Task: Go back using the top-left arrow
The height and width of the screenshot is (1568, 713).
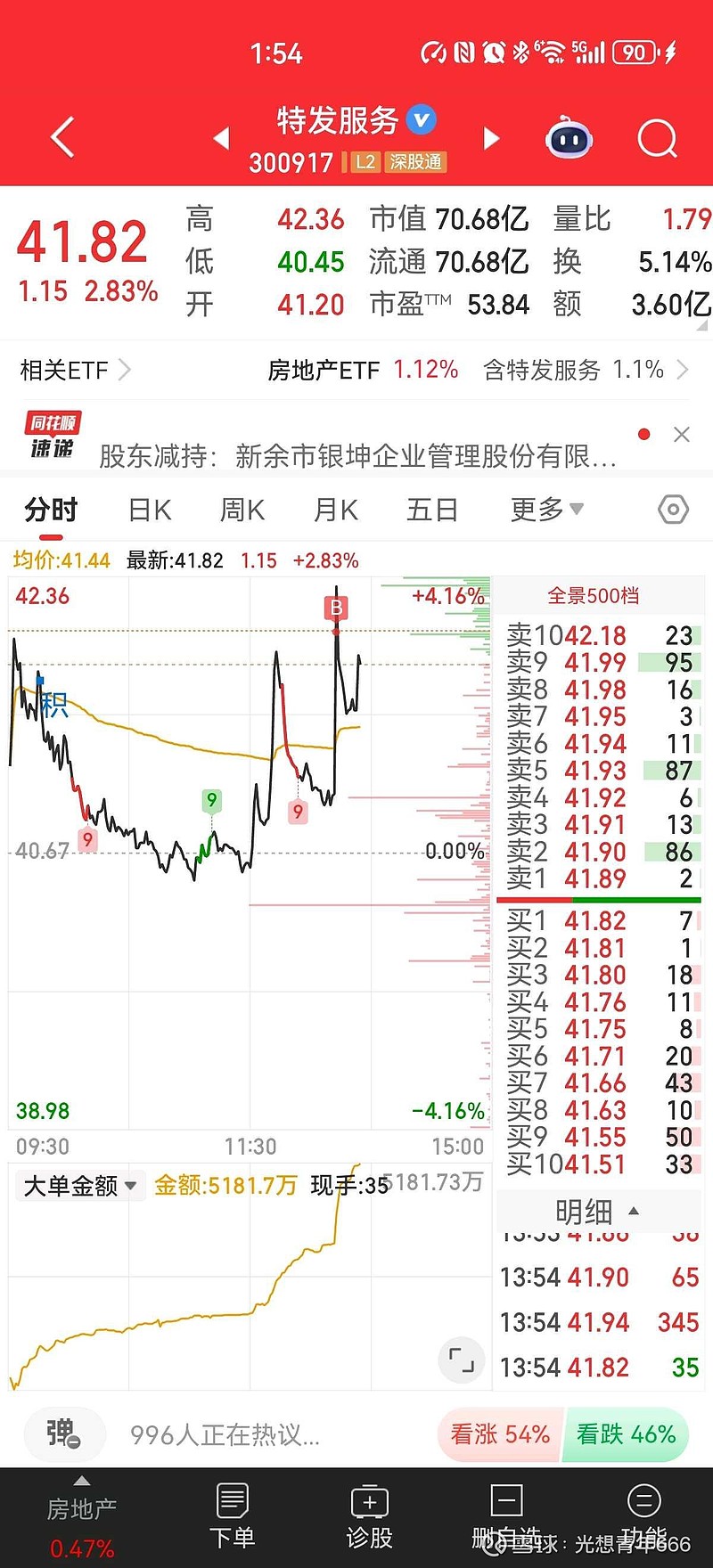Action: tap(62, 138)
